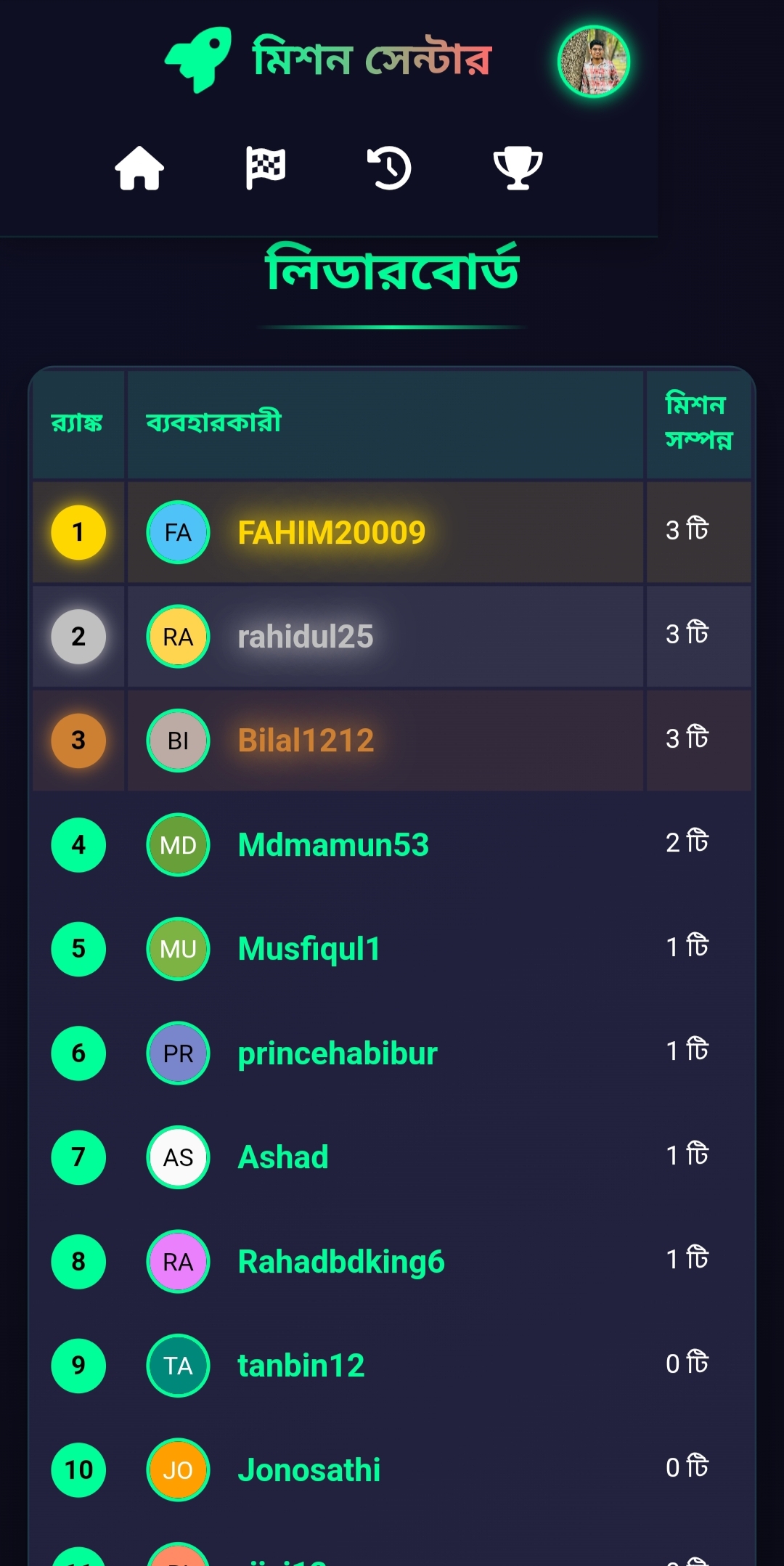This screenshot has width=784, height=1566.
Task: Open the trophy leaderboard icon
Action: point(518,168)
